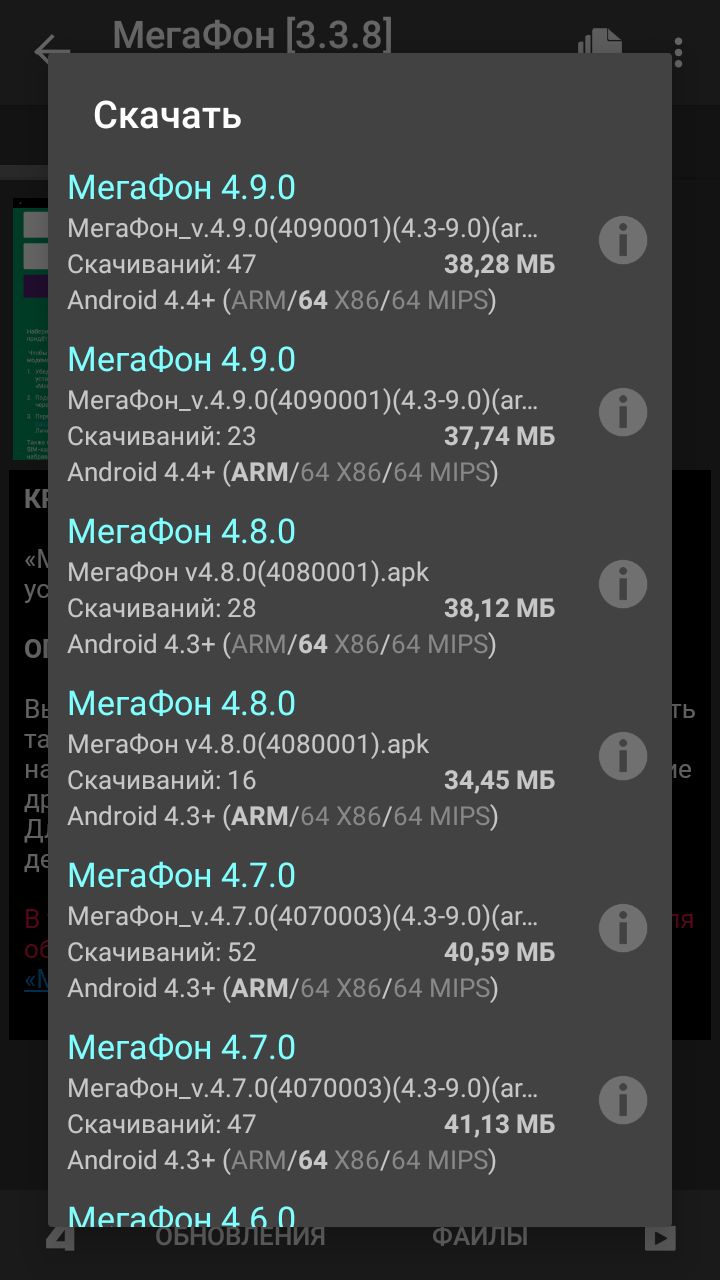Pick МегаФон 4.7.0 sized 40,59 МБ
Image resolution: width=720 pixels, height=1280 pixels.
(310, 932)
